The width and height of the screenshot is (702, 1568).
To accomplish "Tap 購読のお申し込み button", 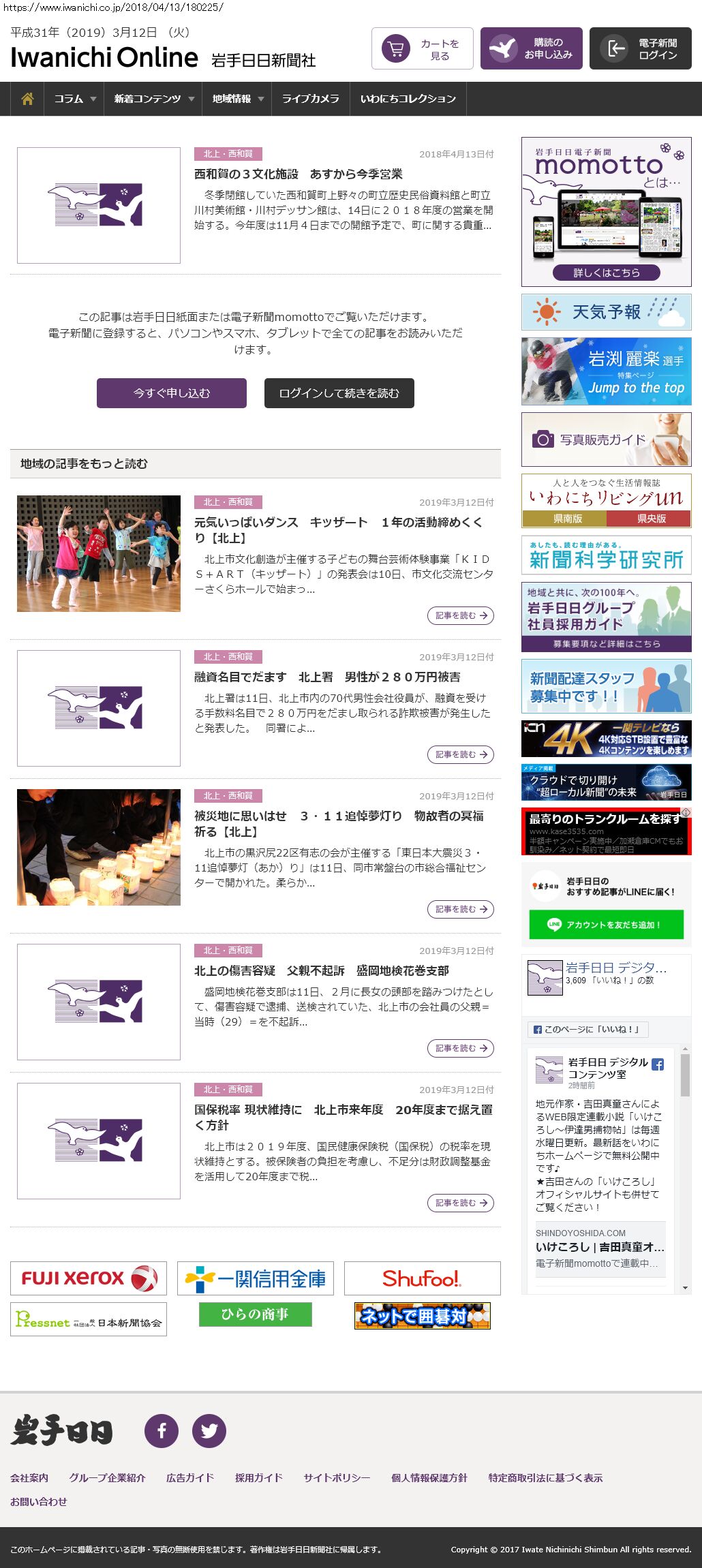I will pyautogui.click(x=531, y=48).
